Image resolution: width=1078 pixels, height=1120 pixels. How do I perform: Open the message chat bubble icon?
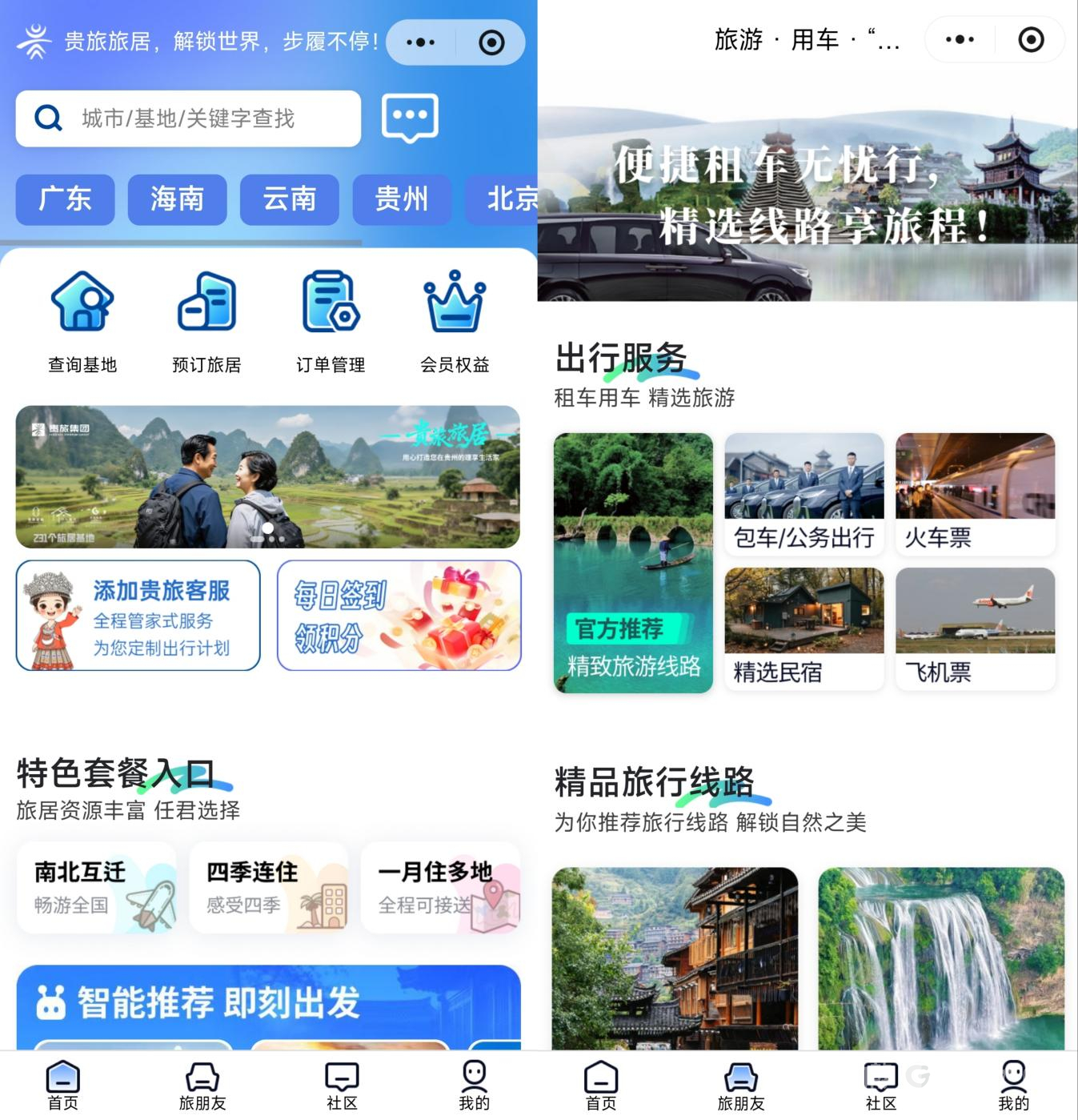point(410,118)
